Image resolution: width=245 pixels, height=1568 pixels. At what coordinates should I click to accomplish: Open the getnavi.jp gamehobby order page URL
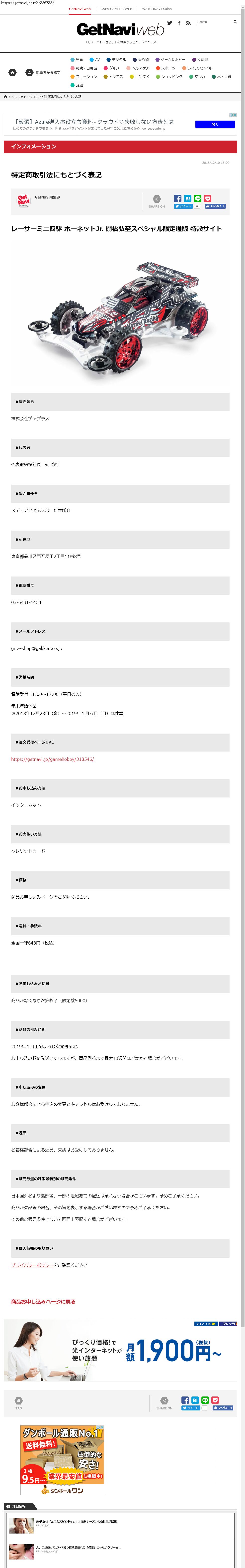pos(52,759)
